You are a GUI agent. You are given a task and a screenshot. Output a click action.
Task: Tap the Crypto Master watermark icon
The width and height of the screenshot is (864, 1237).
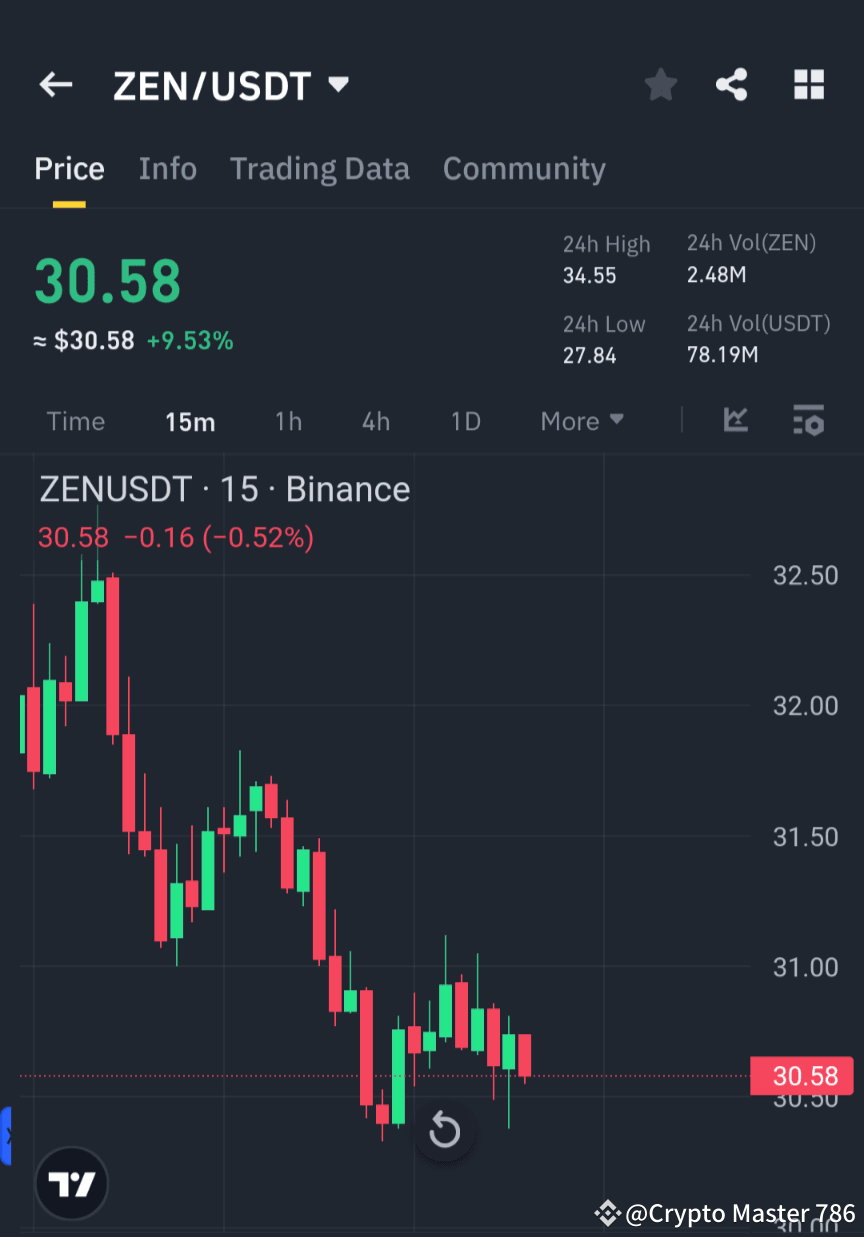(608, 1213)
